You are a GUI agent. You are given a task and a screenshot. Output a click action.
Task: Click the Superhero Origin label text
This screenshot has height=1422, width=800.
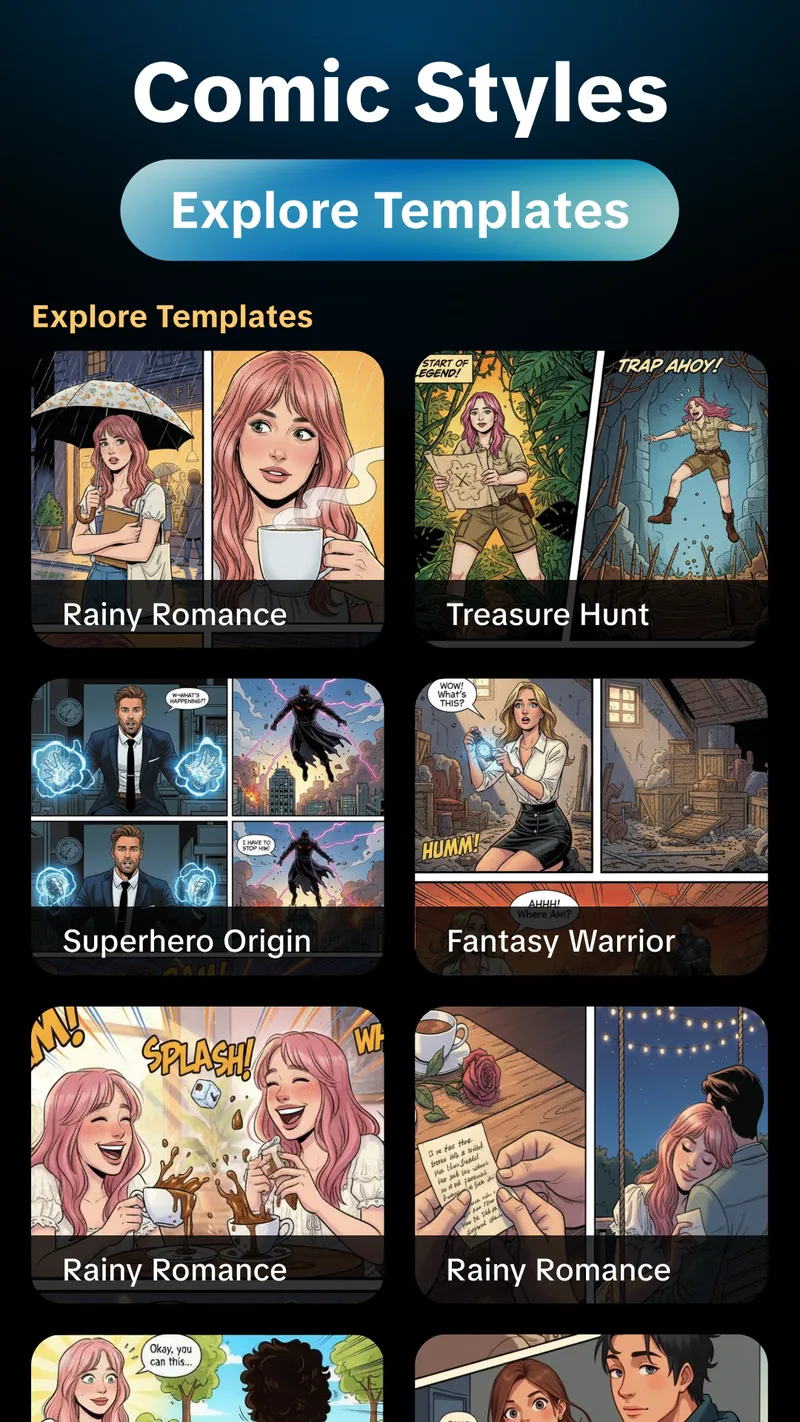tap(188, 940)
